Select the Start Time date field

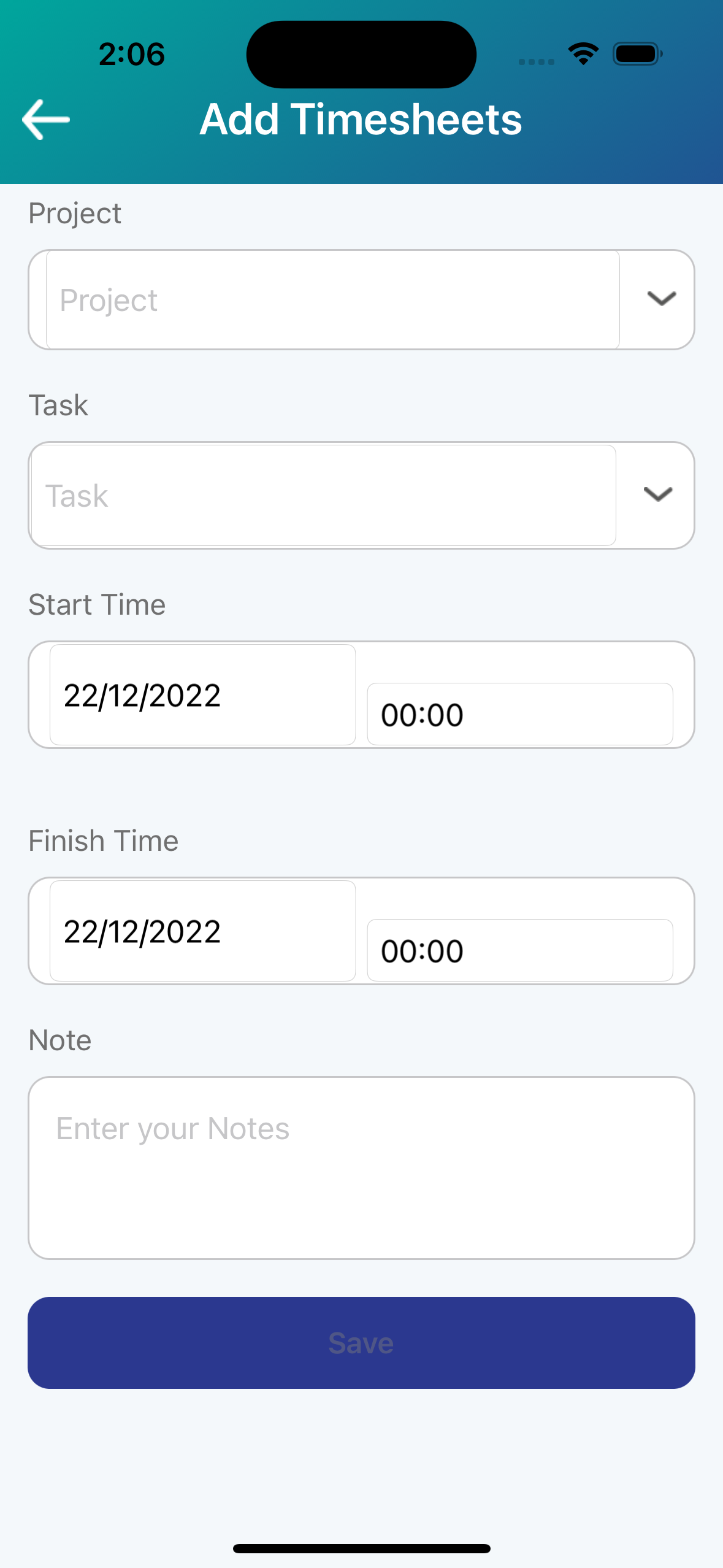202,695
